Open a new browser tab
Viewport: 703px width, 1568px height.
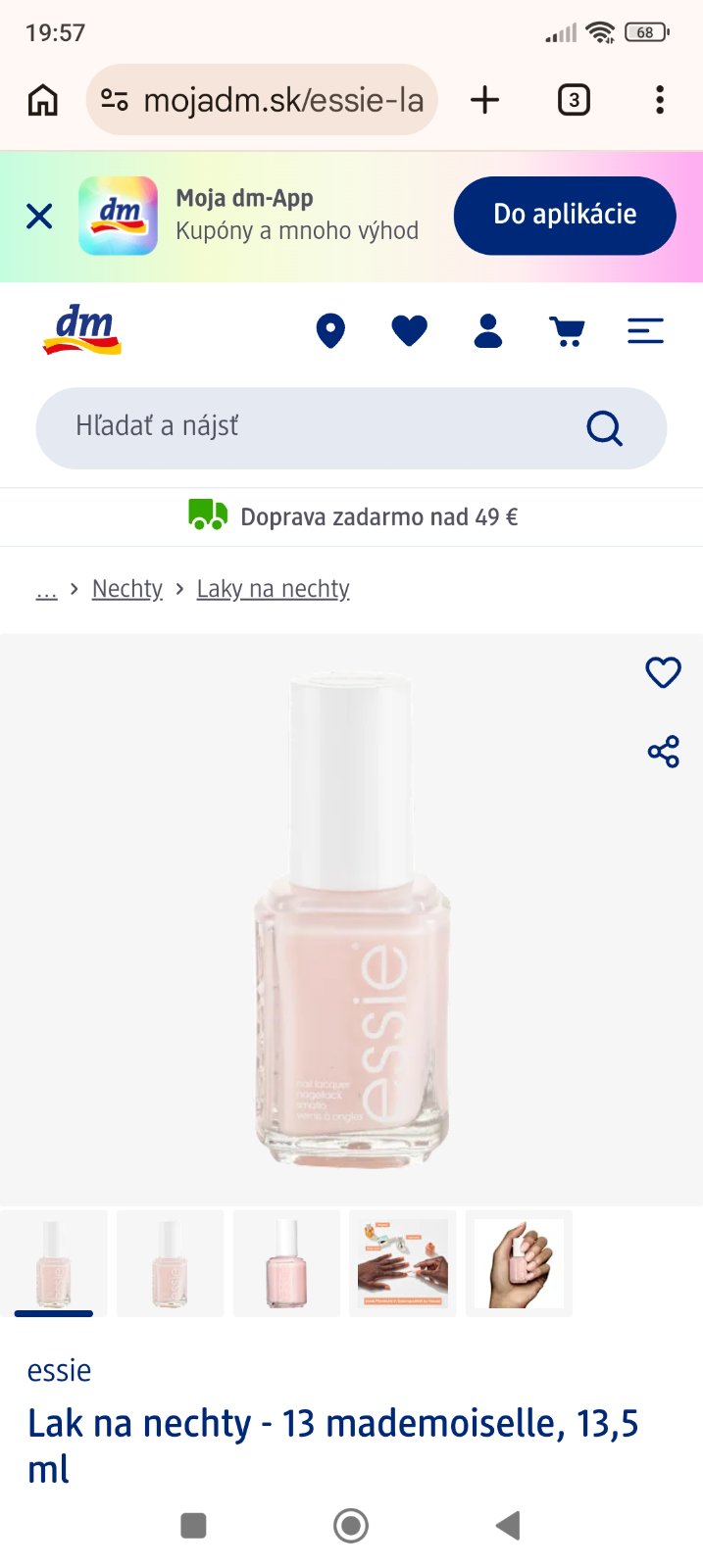click(x=484, y=100)
